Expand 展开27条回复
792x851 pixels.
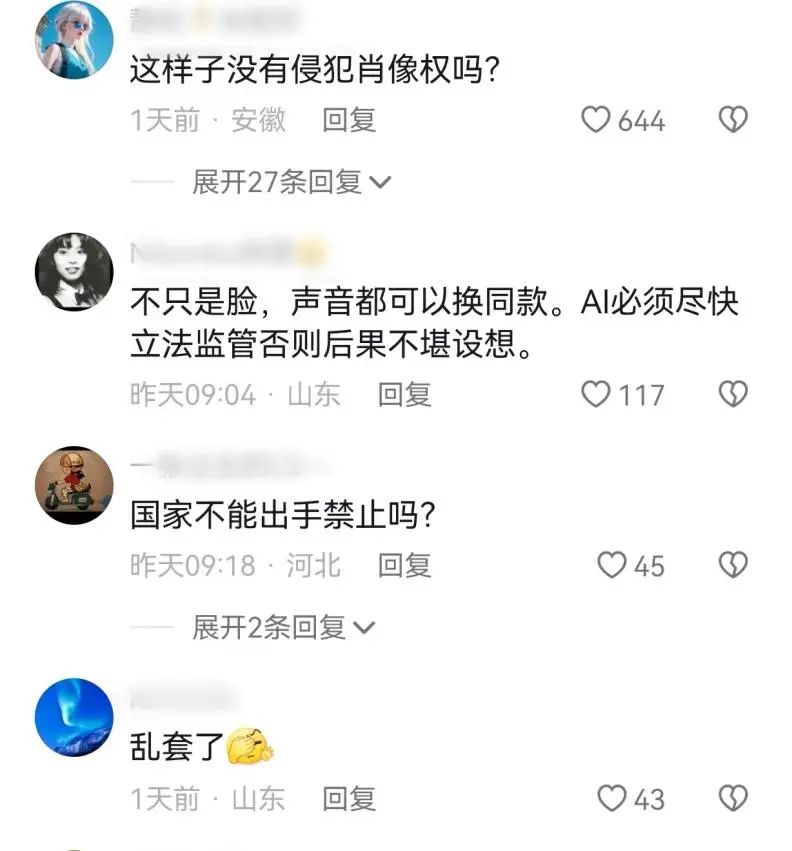(x=290, y=182)
